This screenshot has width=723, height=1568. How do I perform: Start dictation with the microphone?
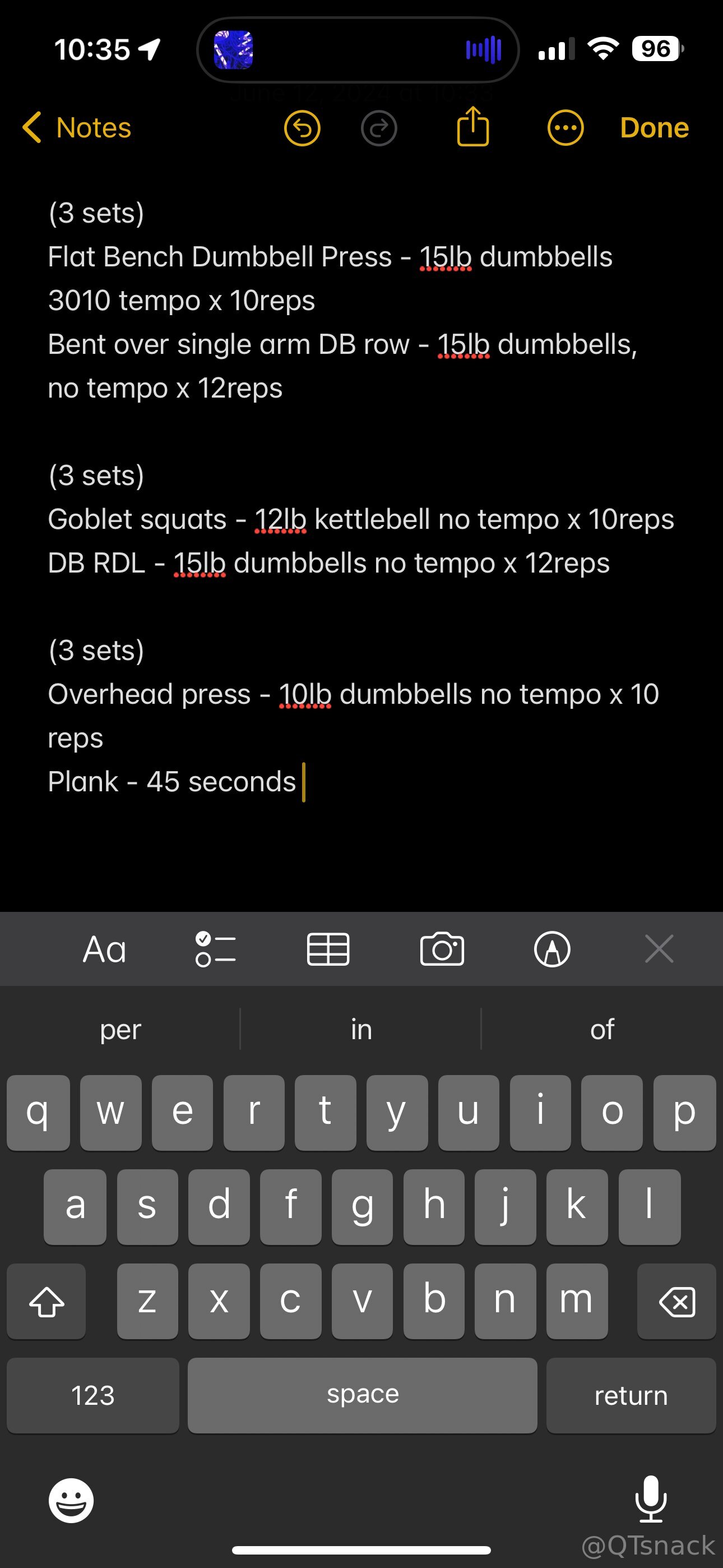coord(651,1498)
